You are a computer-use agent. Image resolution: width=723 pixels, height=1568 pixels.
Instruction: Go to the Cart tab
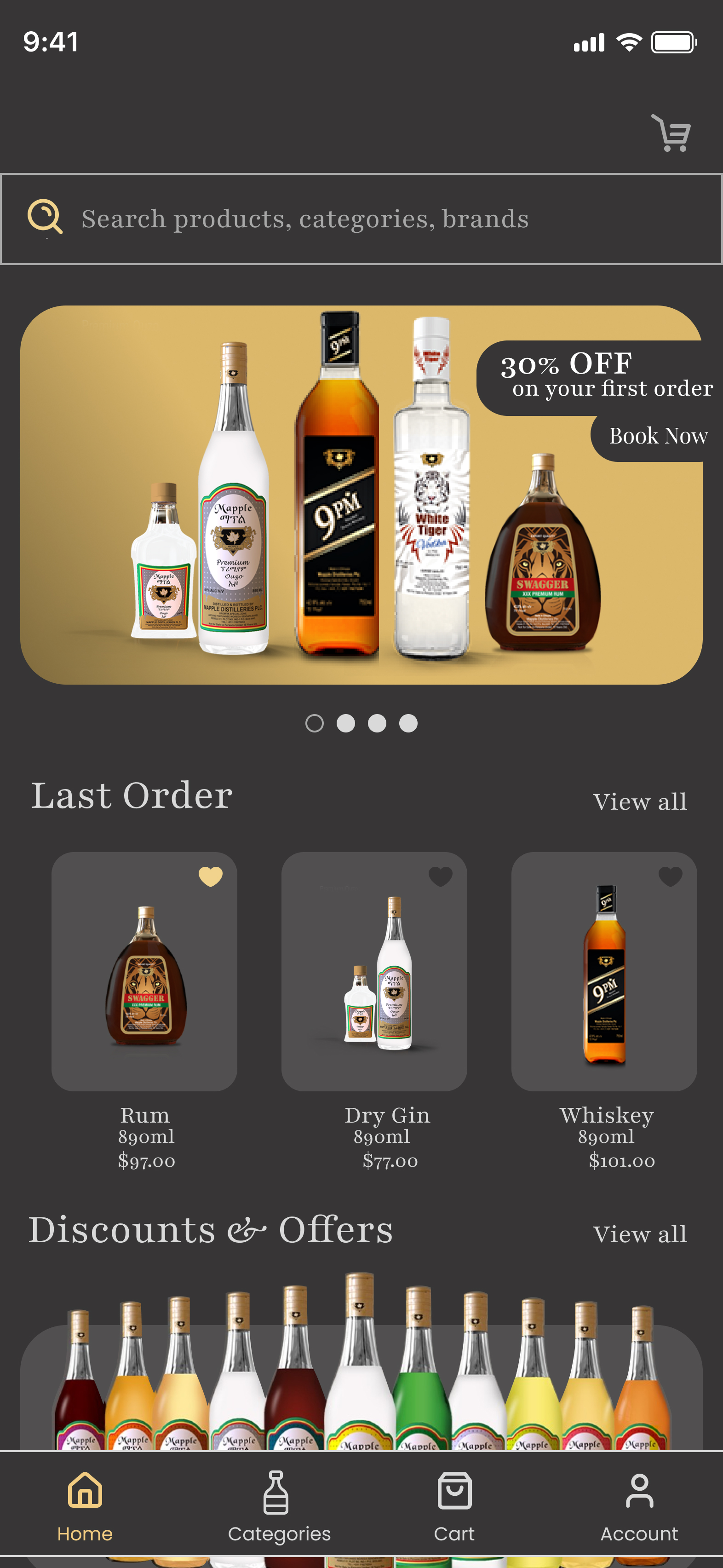coord(454,1505)
